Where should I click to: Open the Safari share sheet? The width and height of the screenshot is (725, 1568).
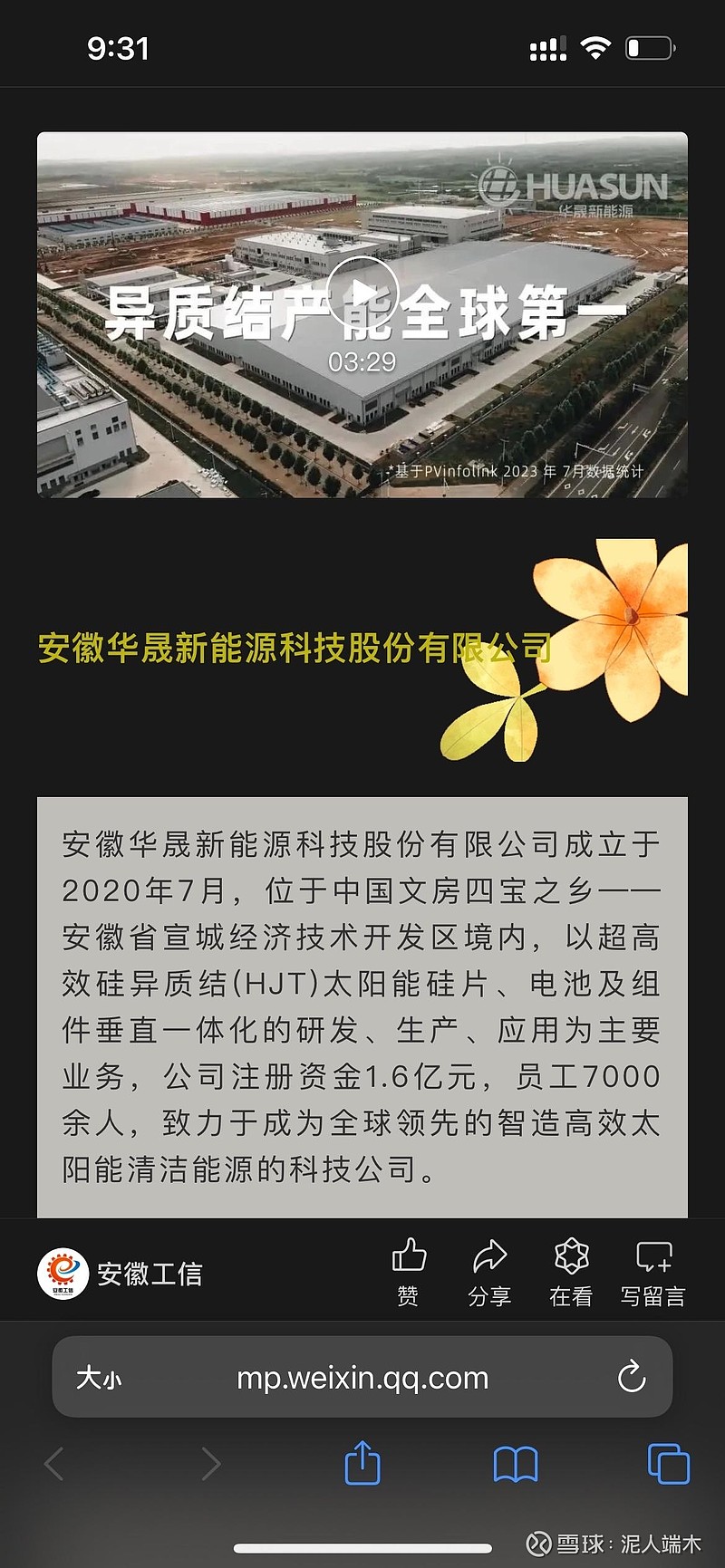pos(362,1462)
